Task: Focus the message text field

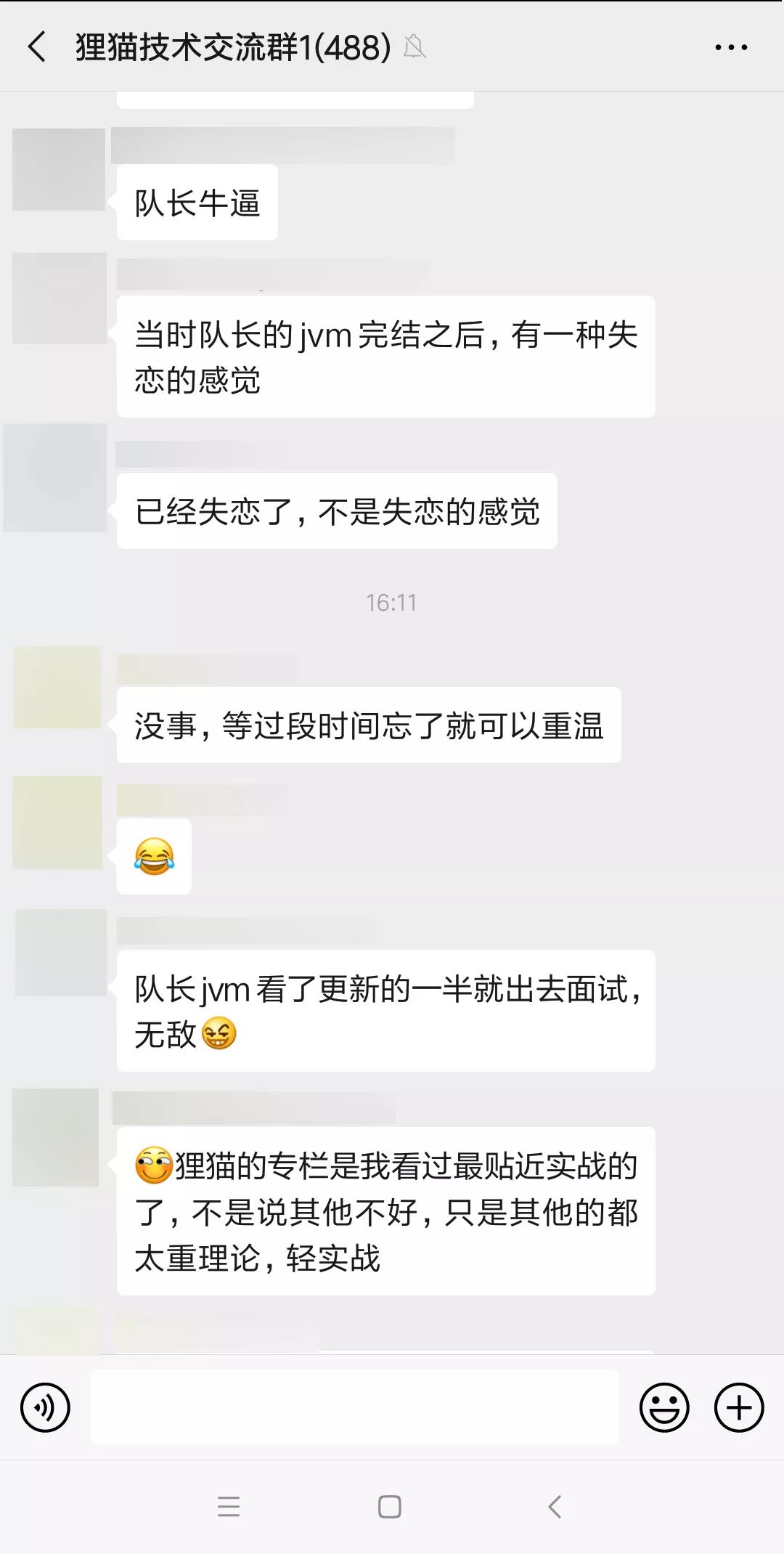Action: [x=354, y=1407]
